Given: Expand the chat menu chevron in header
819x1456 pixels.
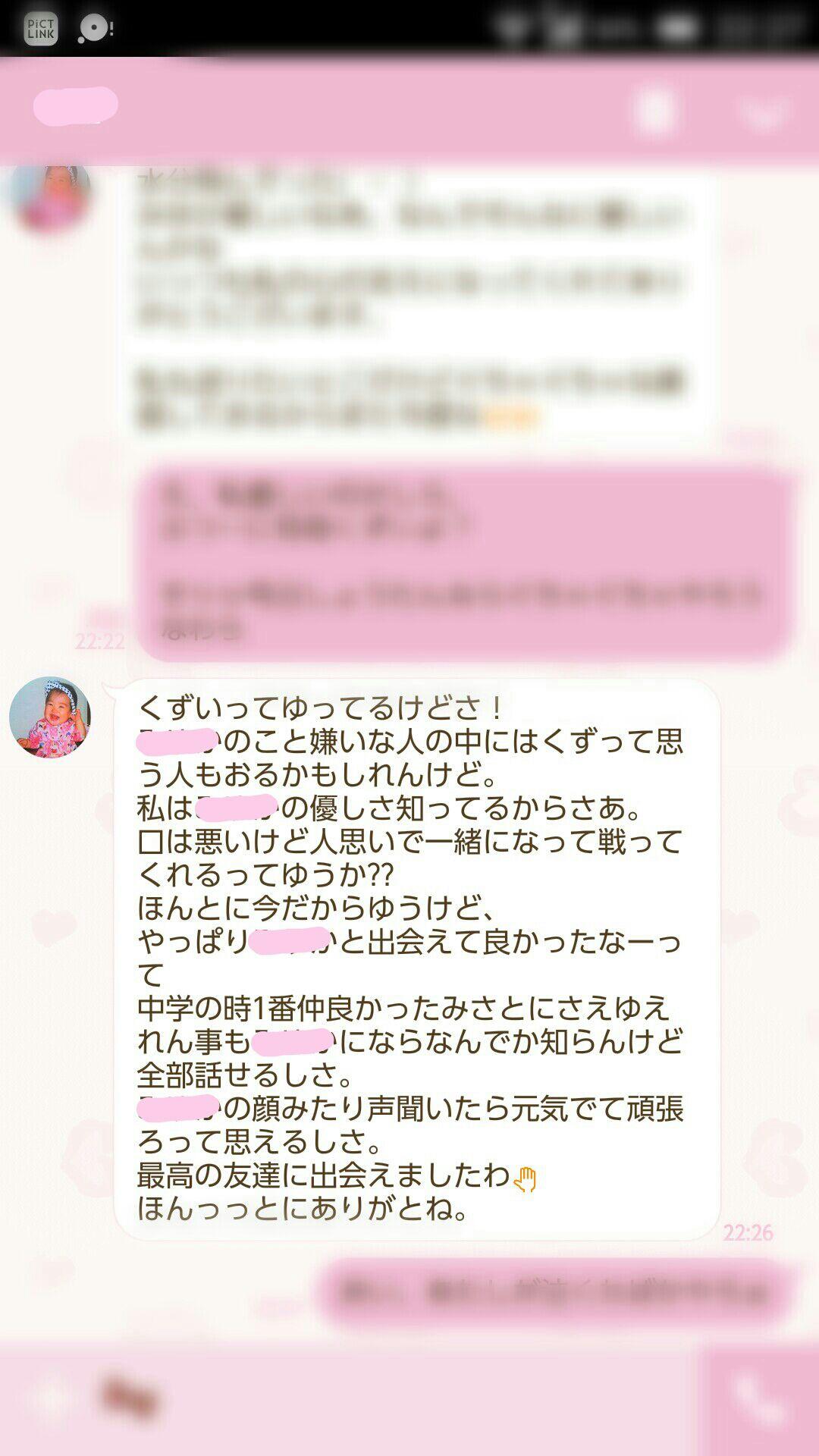Looking at the screenshot, I should click(x=762, y=113).
